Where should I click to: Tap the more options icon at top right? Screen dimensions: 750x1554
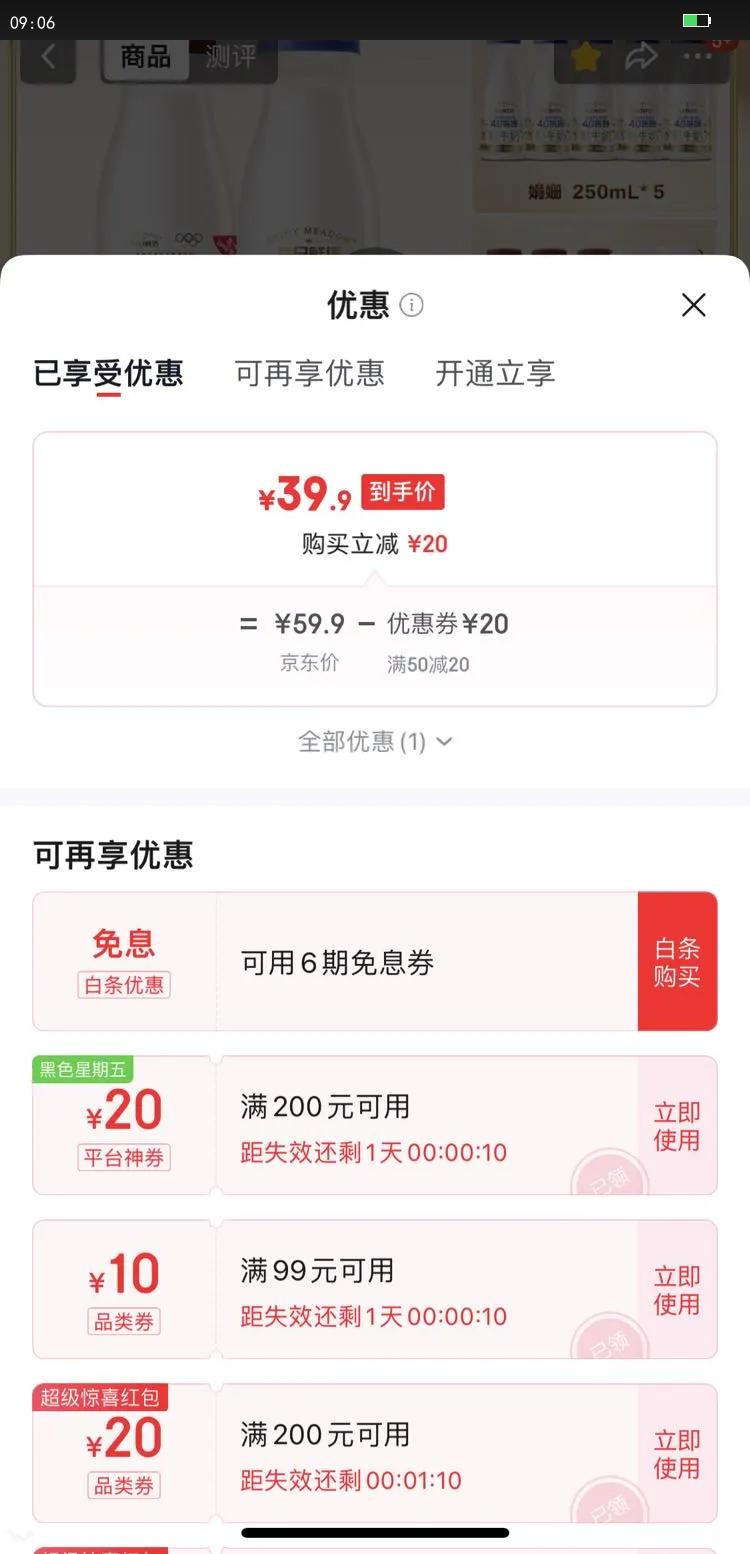click(x=700, y=55)
